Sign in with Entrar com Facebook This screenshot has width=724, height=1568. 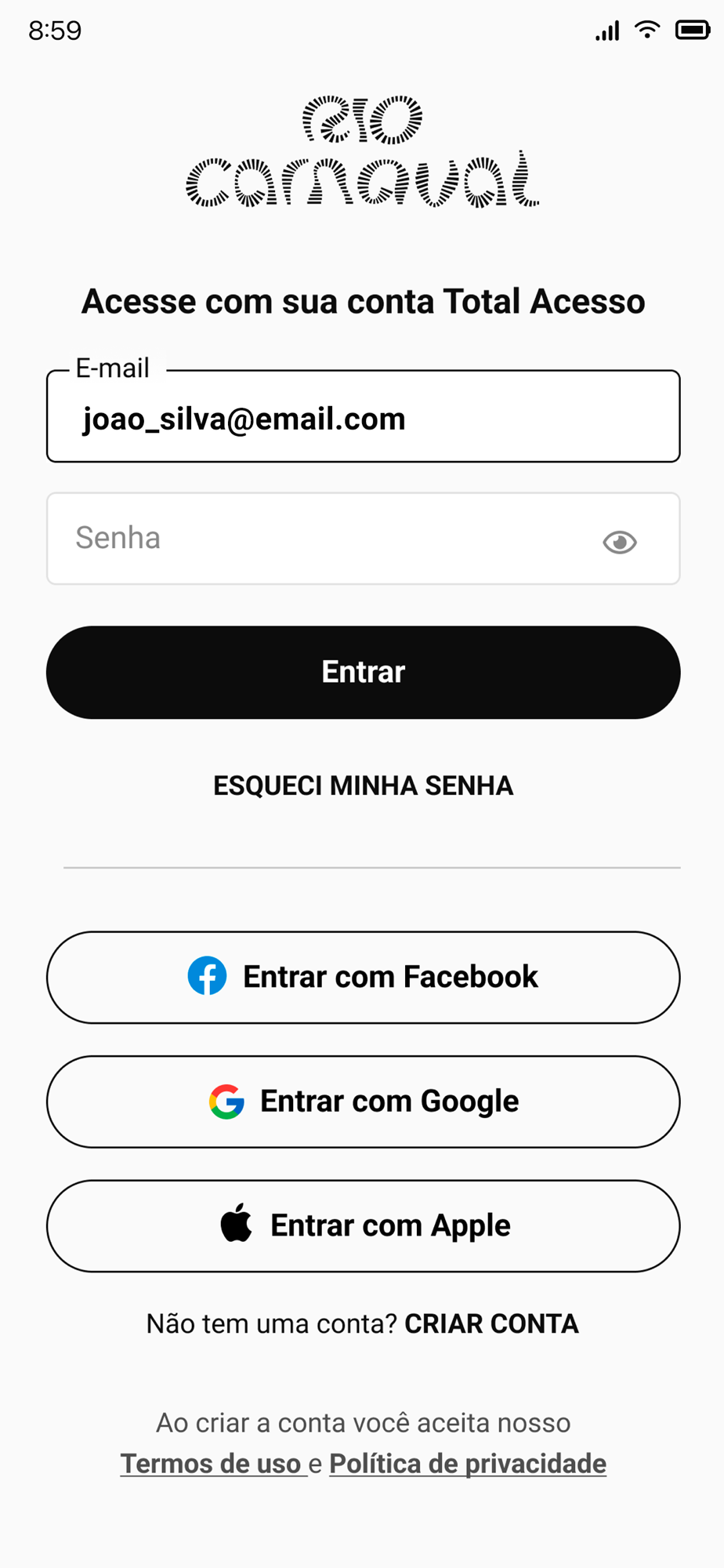(x=363, y=977)
